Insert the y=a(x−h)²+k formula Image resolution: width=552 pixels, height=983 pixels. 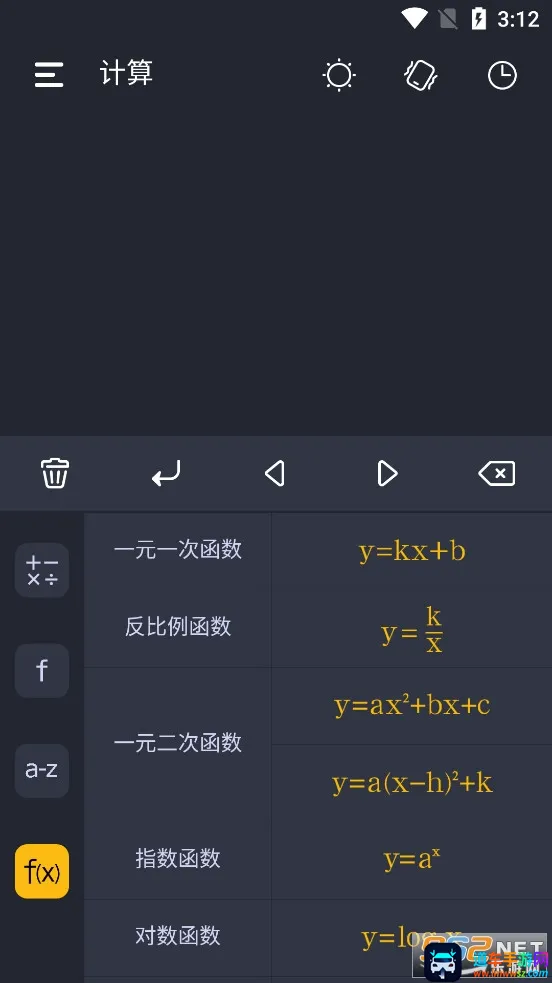click(412, 783)
